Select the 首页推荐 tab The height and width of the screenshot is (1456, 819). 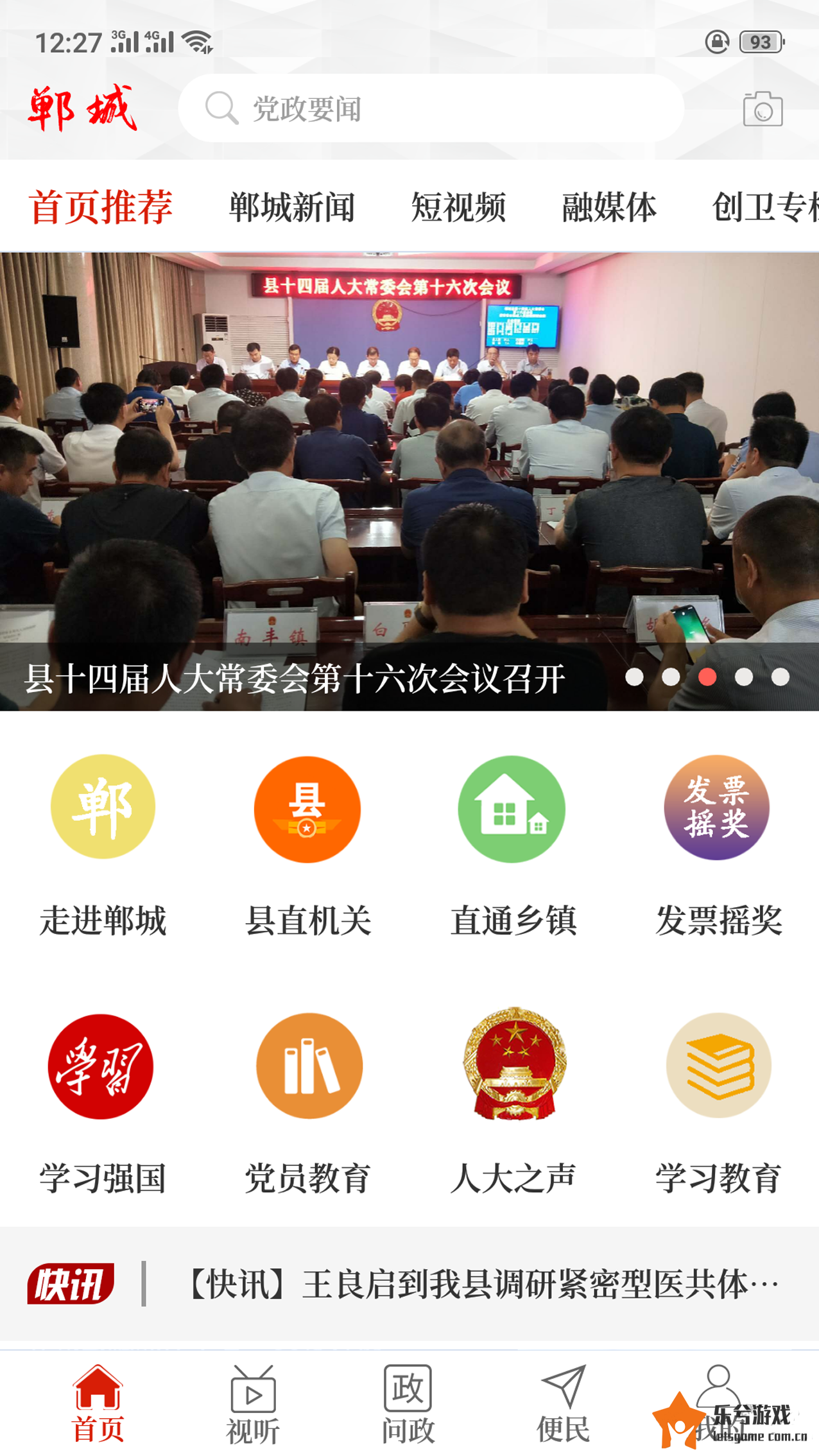pyautogui.click(x=101, y=207)
